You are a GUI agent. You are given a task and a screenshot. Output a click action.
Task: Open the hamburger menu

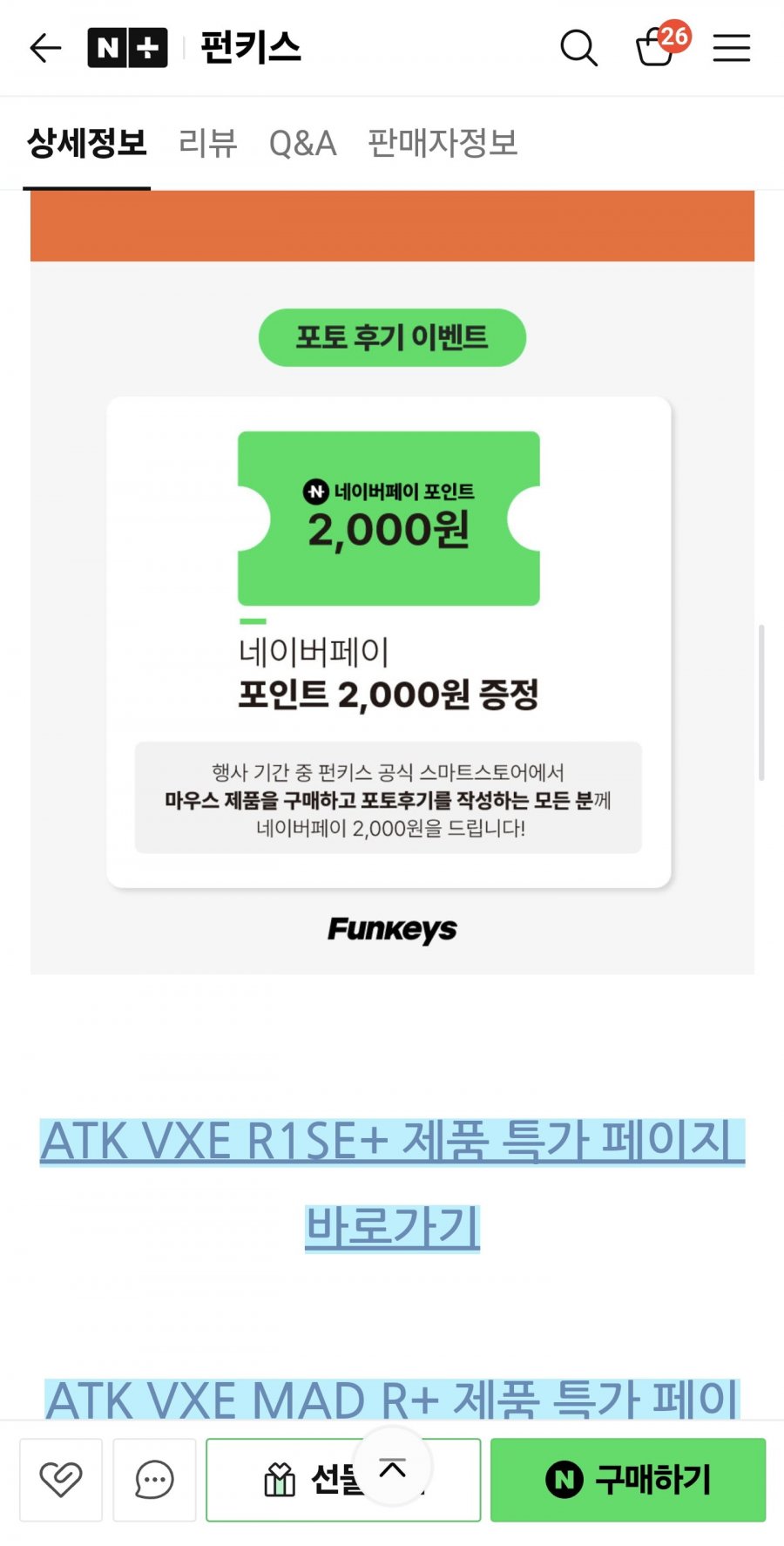[731, 48]
